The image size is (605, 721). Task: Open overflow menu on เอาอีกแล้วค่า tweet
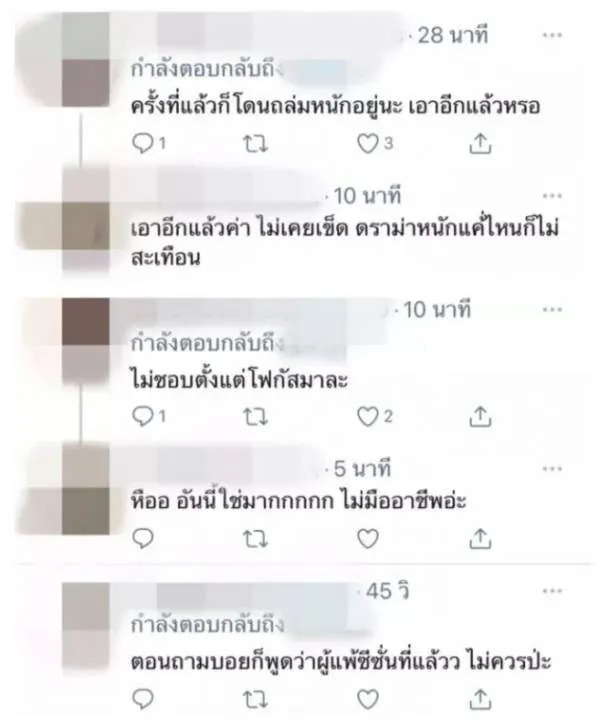(x=551, y=193)
